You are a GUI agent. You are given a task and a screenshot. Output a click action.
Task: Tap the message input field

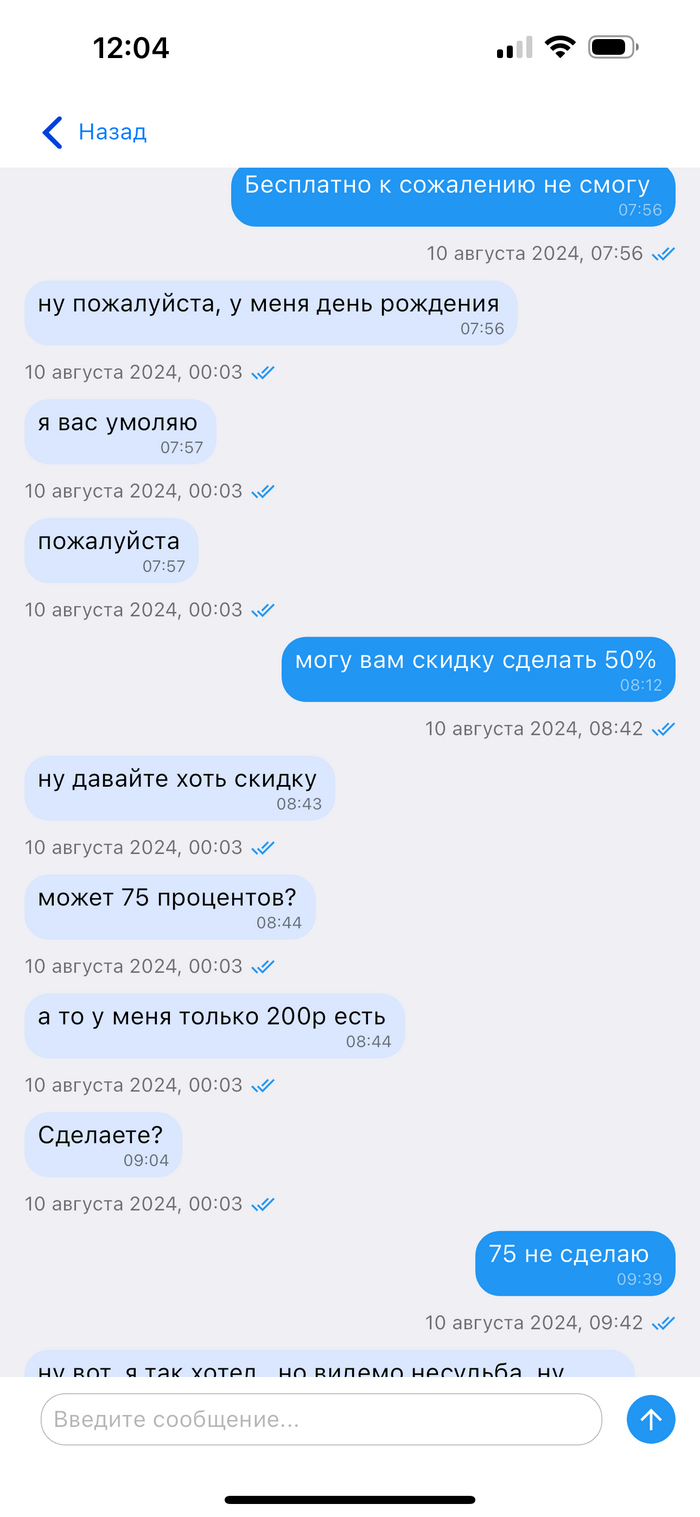tap(320, 1419)
